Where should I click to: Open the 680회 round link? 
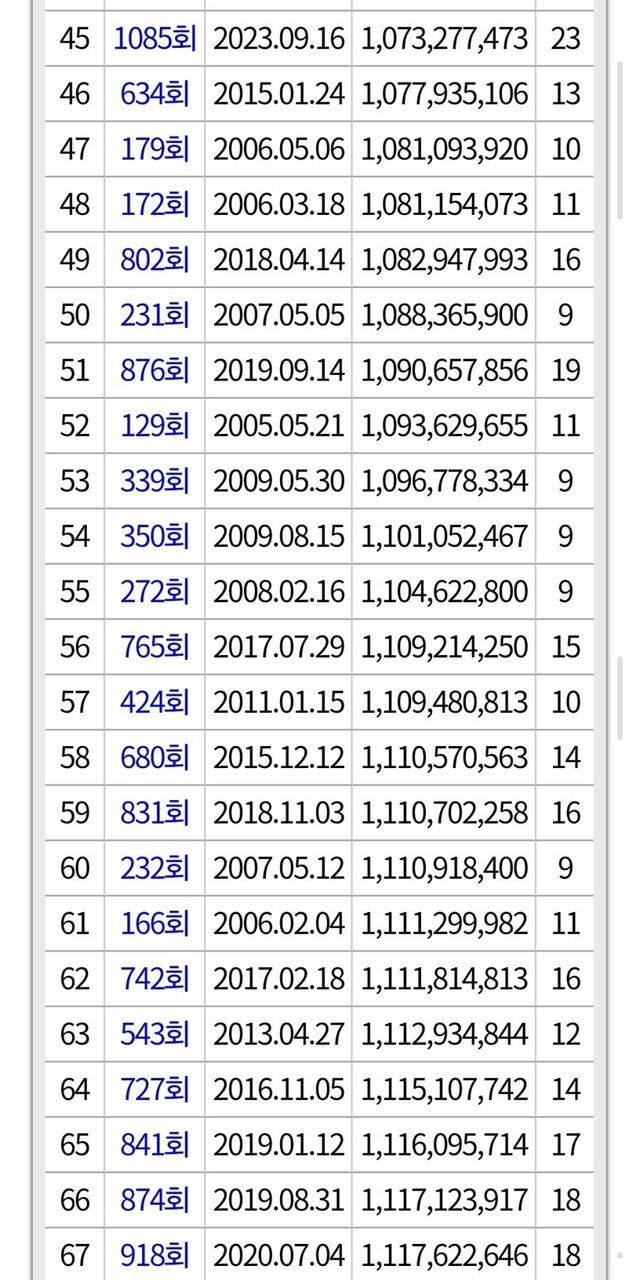(x=155, y=757)
